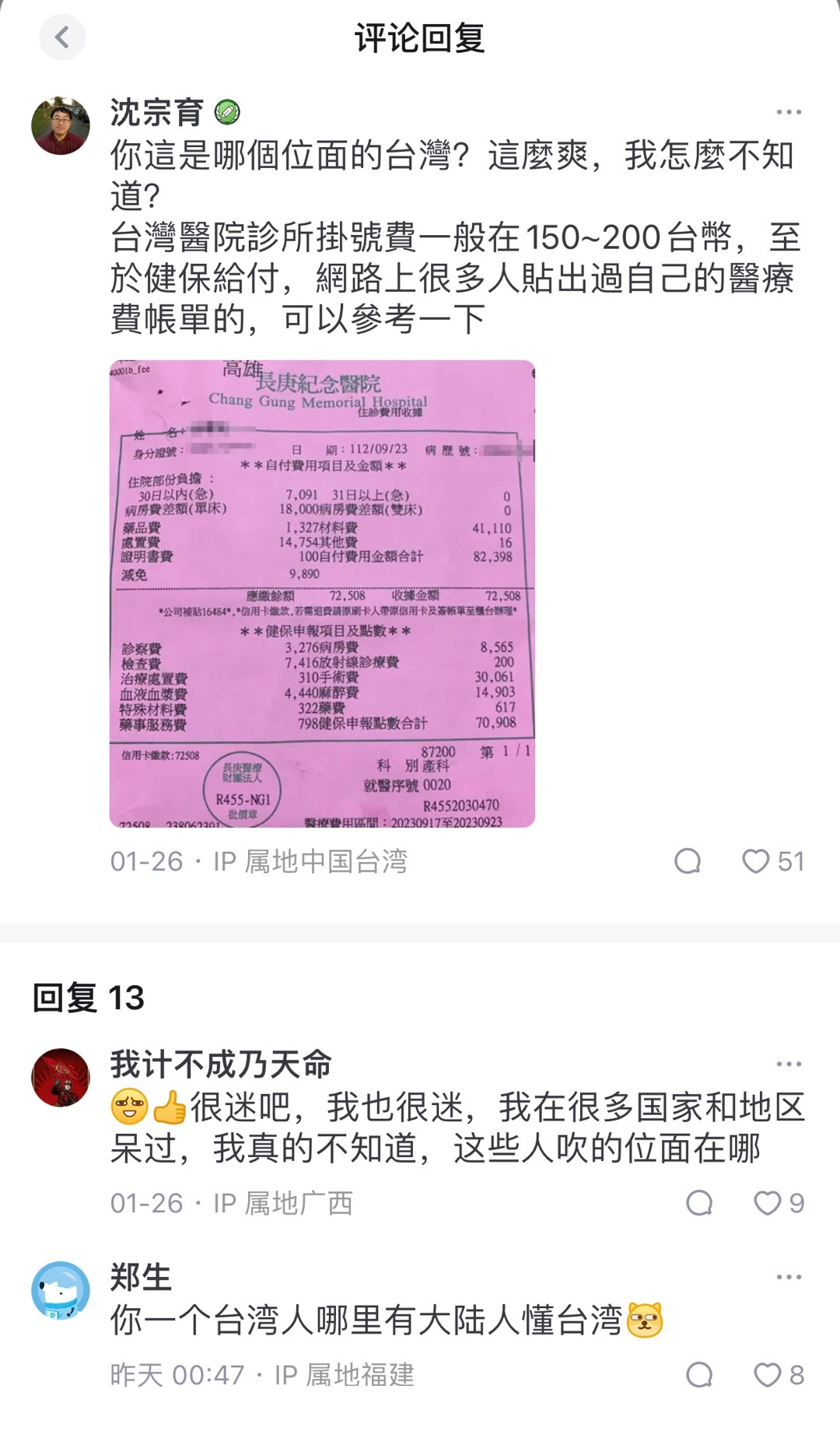The width and height of the screenshot is (840, 1431).
Task: Go back using the top-left arrow
Action: tap(62, 37)
